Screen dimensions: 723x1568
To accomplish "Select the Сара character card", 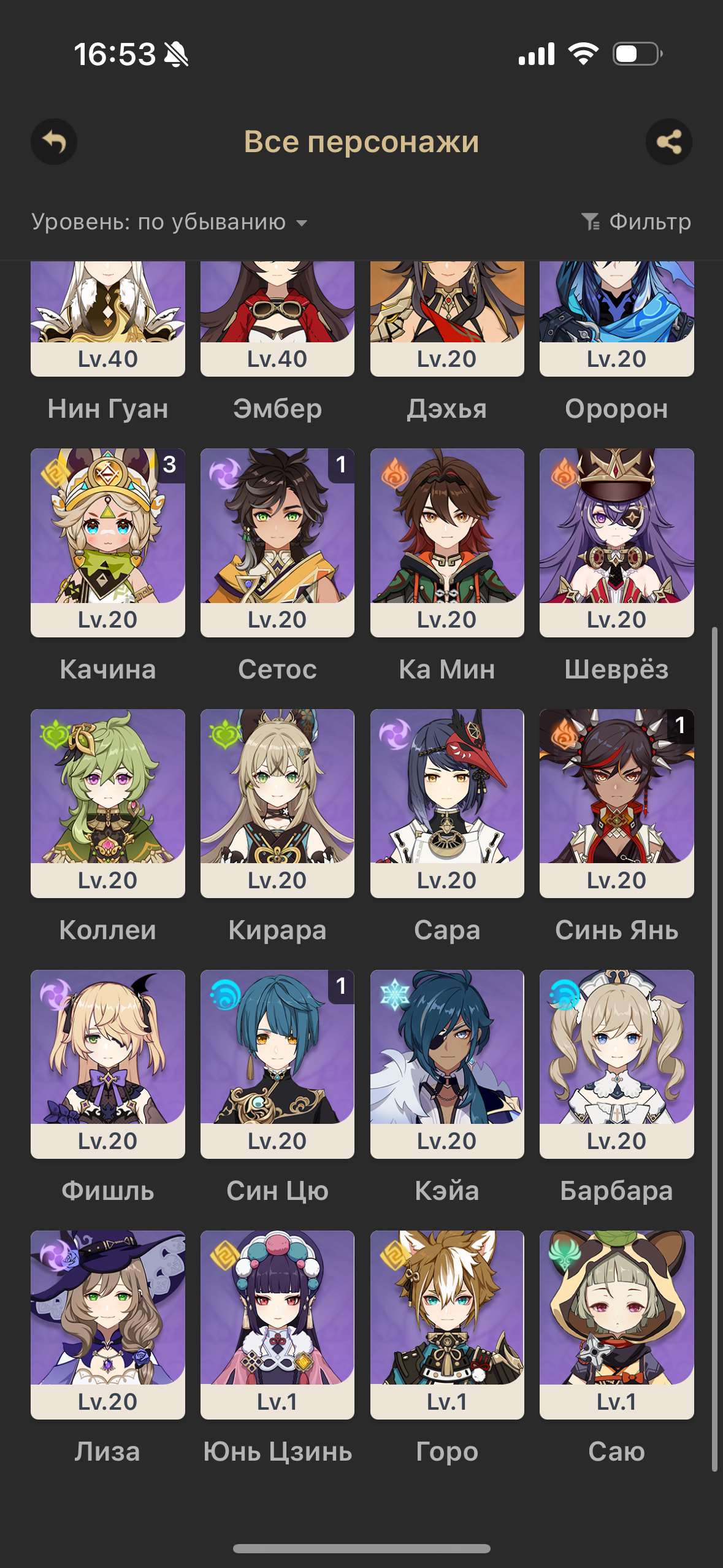I will 447,803.
